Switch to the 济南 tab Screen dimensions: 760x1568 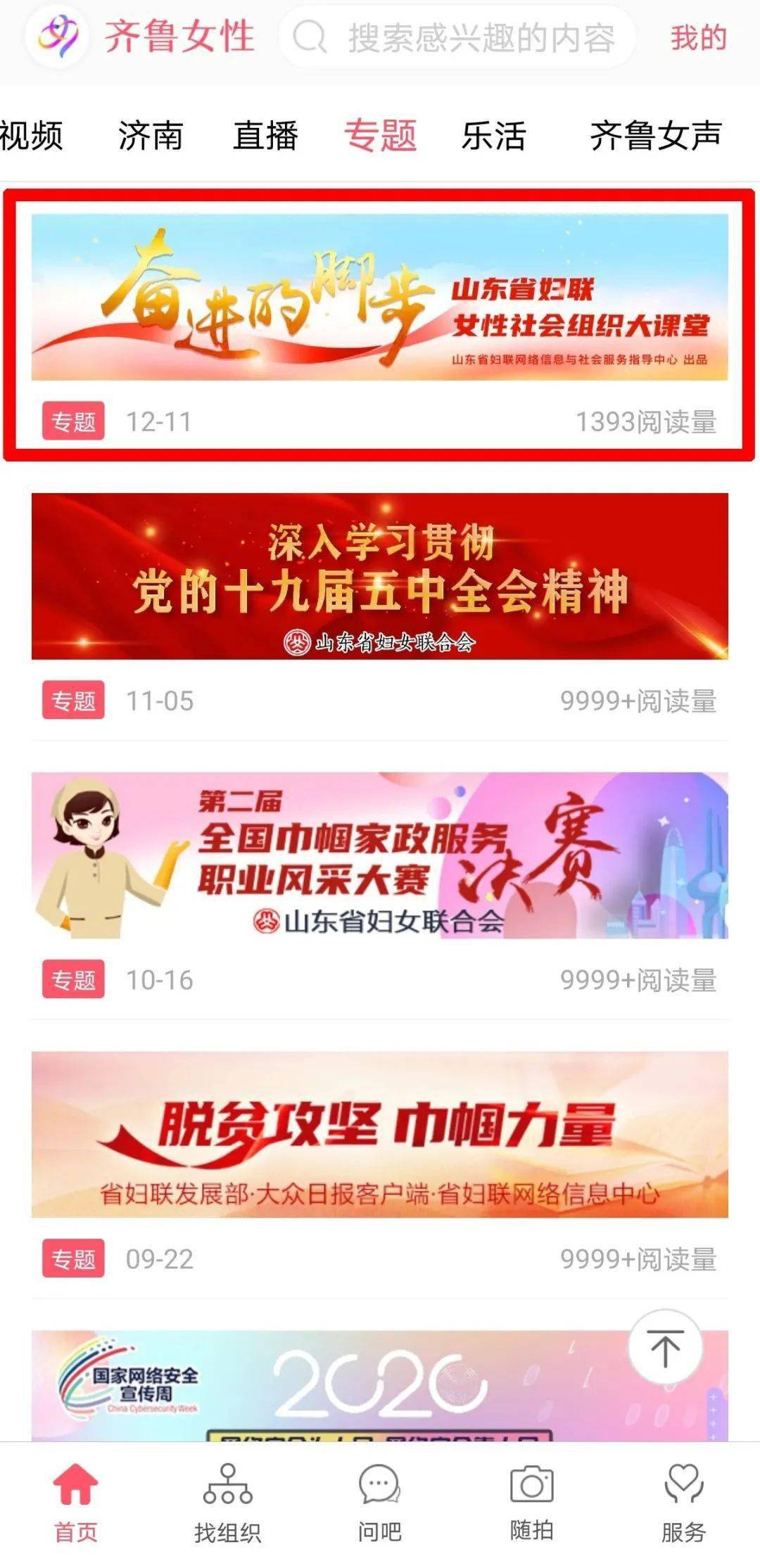click(x=151, y=135)
